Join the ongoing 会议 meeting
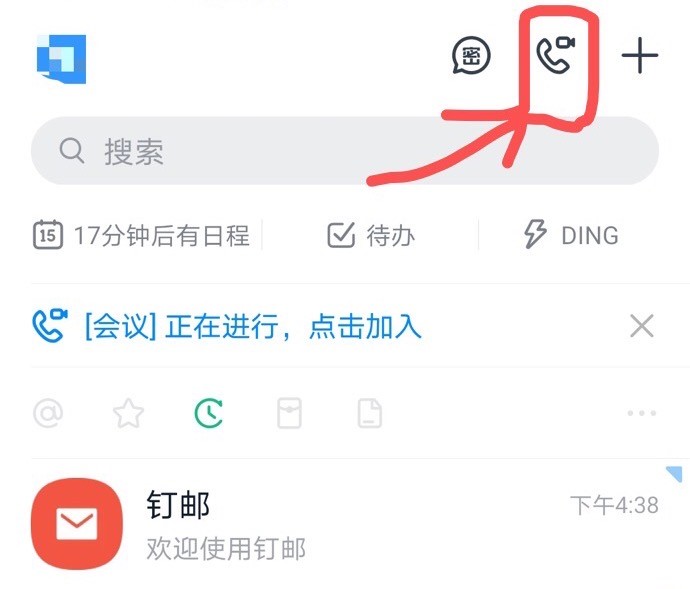Viewport: 690px width, 589px height. [228, 325]
